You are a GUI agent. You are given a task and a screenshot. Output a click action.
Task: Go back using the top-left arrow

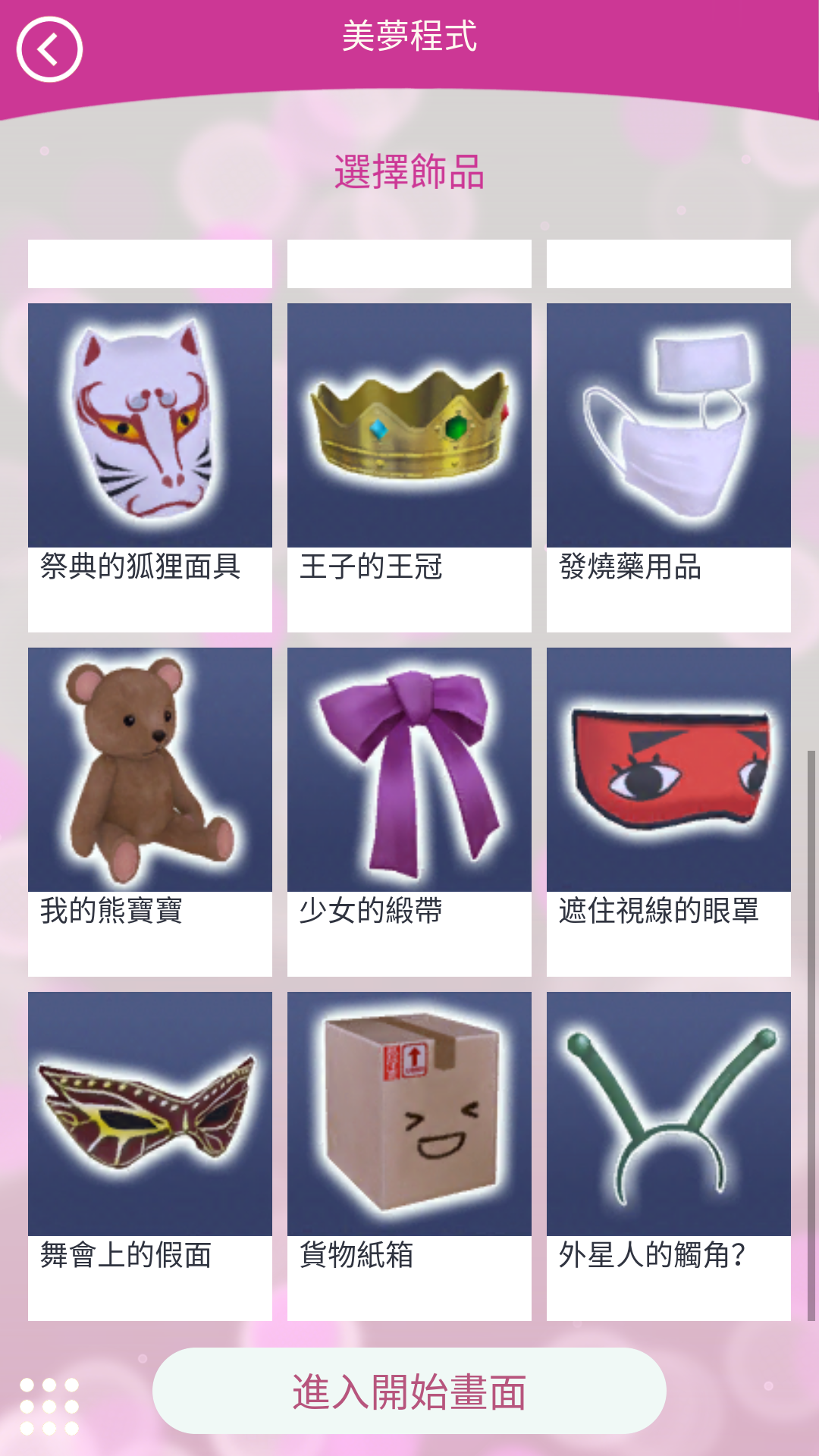coord(49,49)
